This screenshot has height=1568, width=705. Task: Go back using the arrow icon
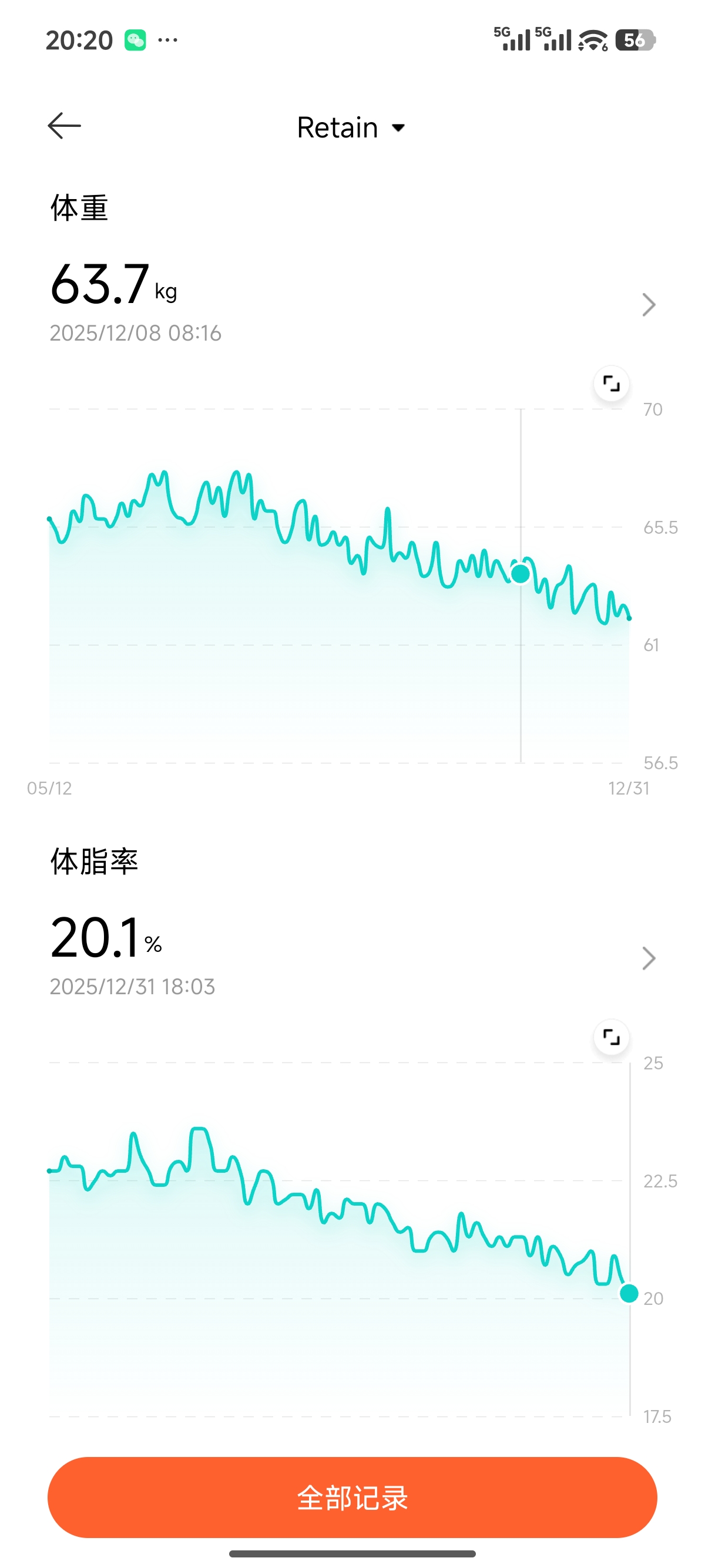(x=64, y=126)
